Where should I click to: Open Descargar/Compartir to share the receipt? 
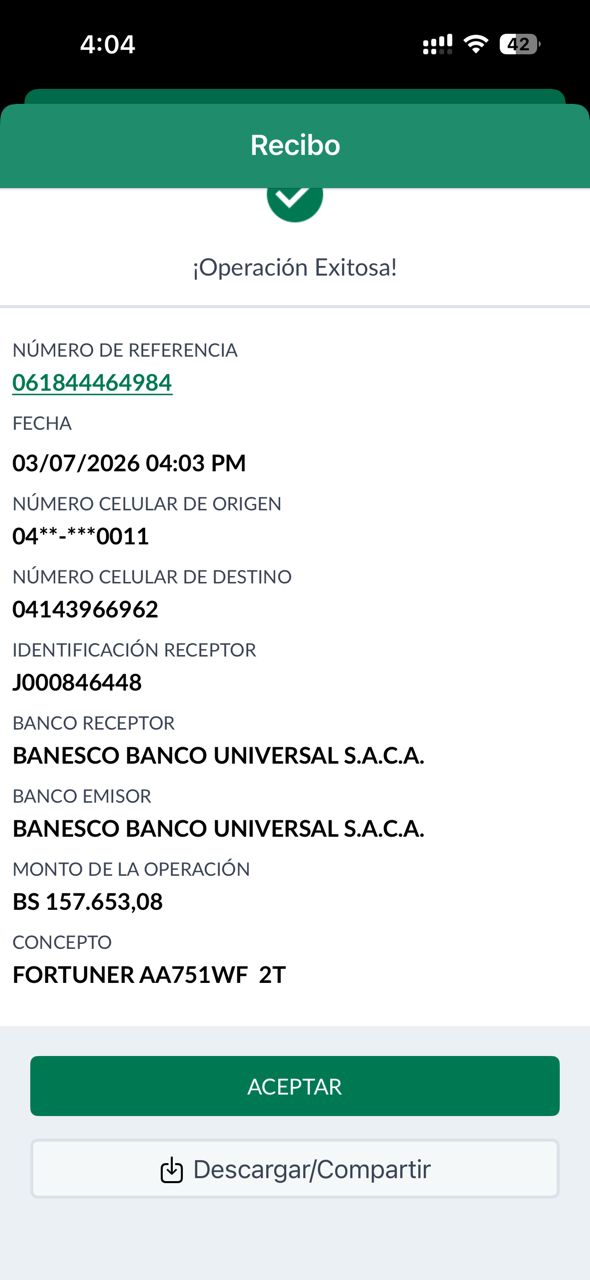coord(295,1169)
